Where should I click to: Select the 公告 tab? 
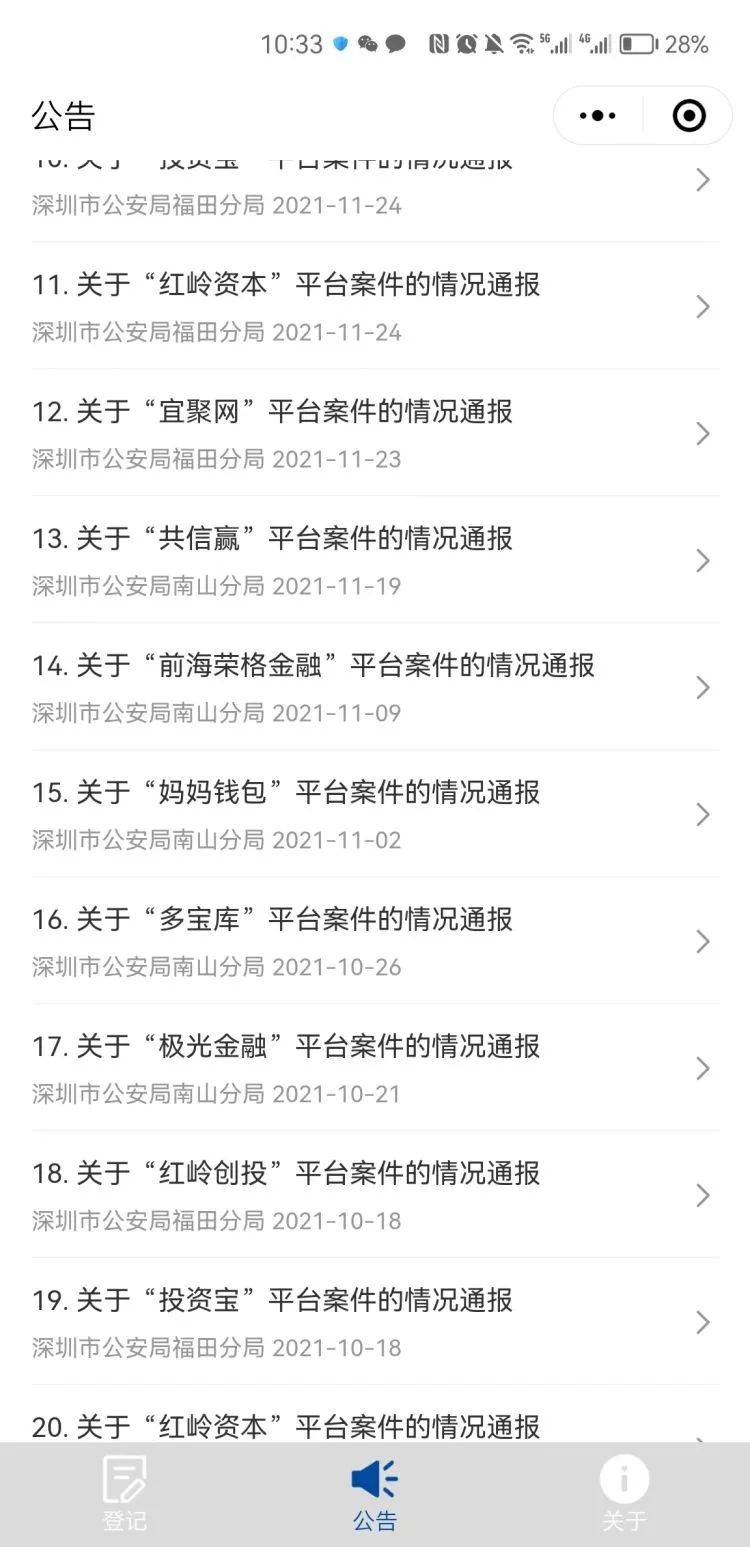[x=375, y=1494]
